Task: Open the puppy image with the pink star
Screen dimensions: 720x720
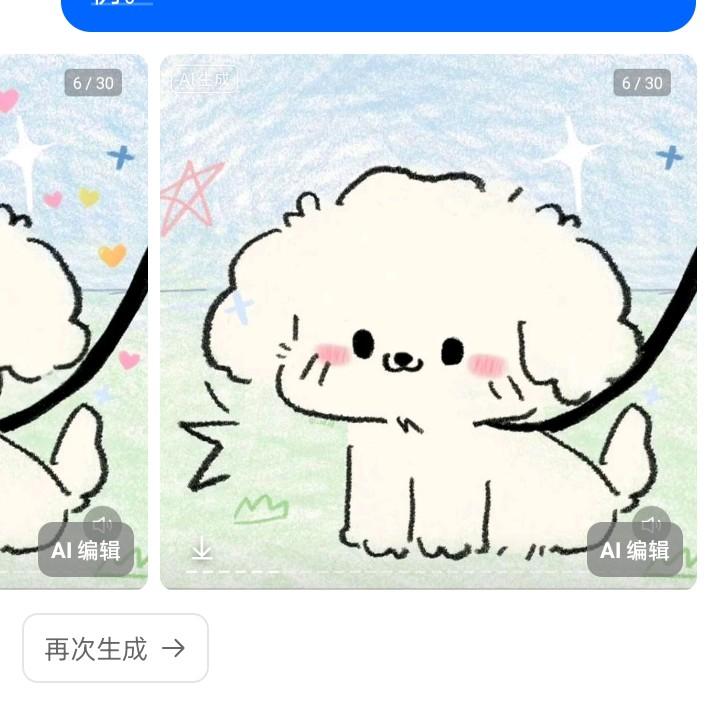Action: (x=428, y=321)
